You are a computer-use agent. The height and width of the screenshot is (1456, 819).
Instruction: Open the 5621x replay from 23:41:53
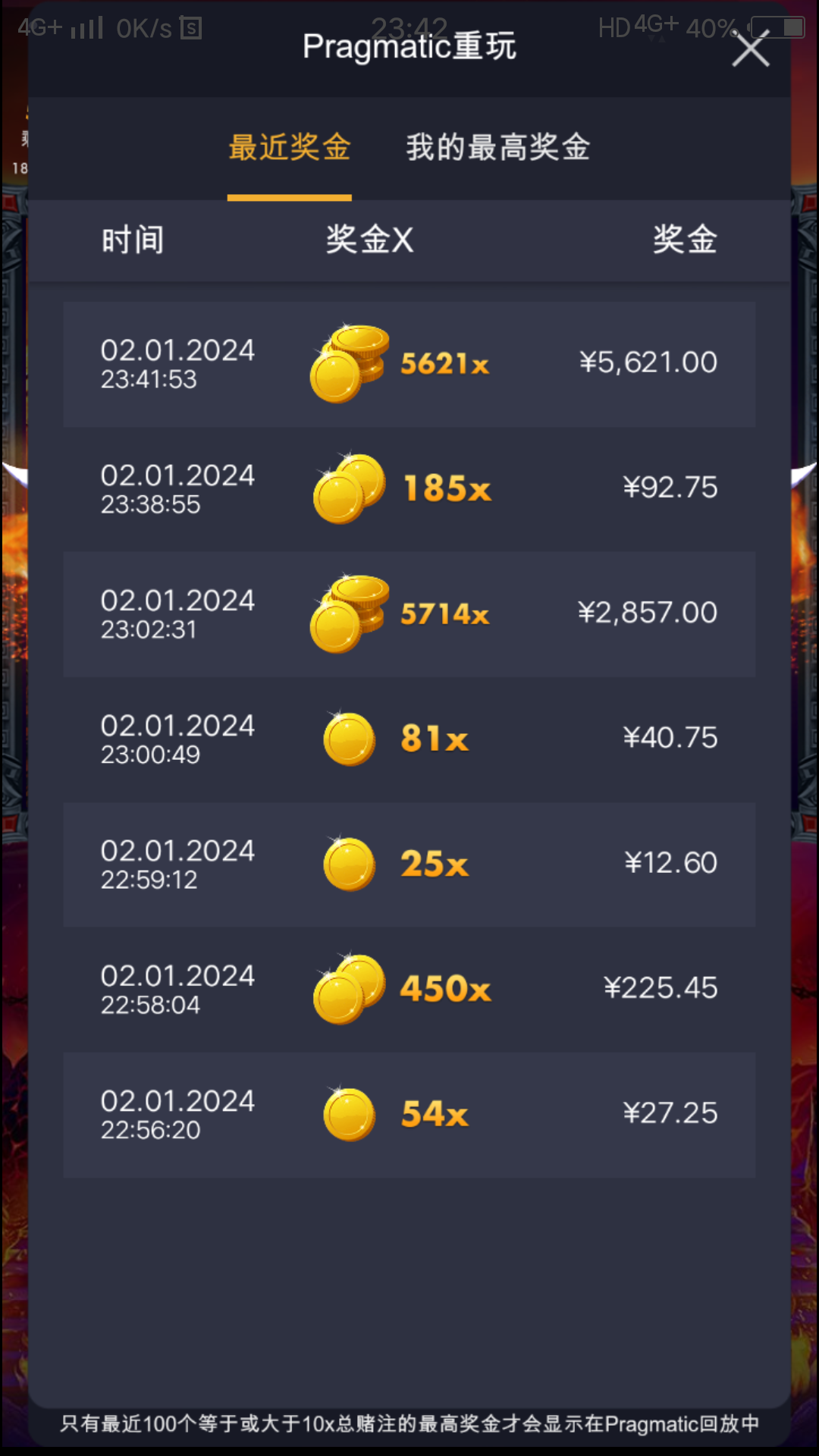pyautogui.click(x=409, y=364)
